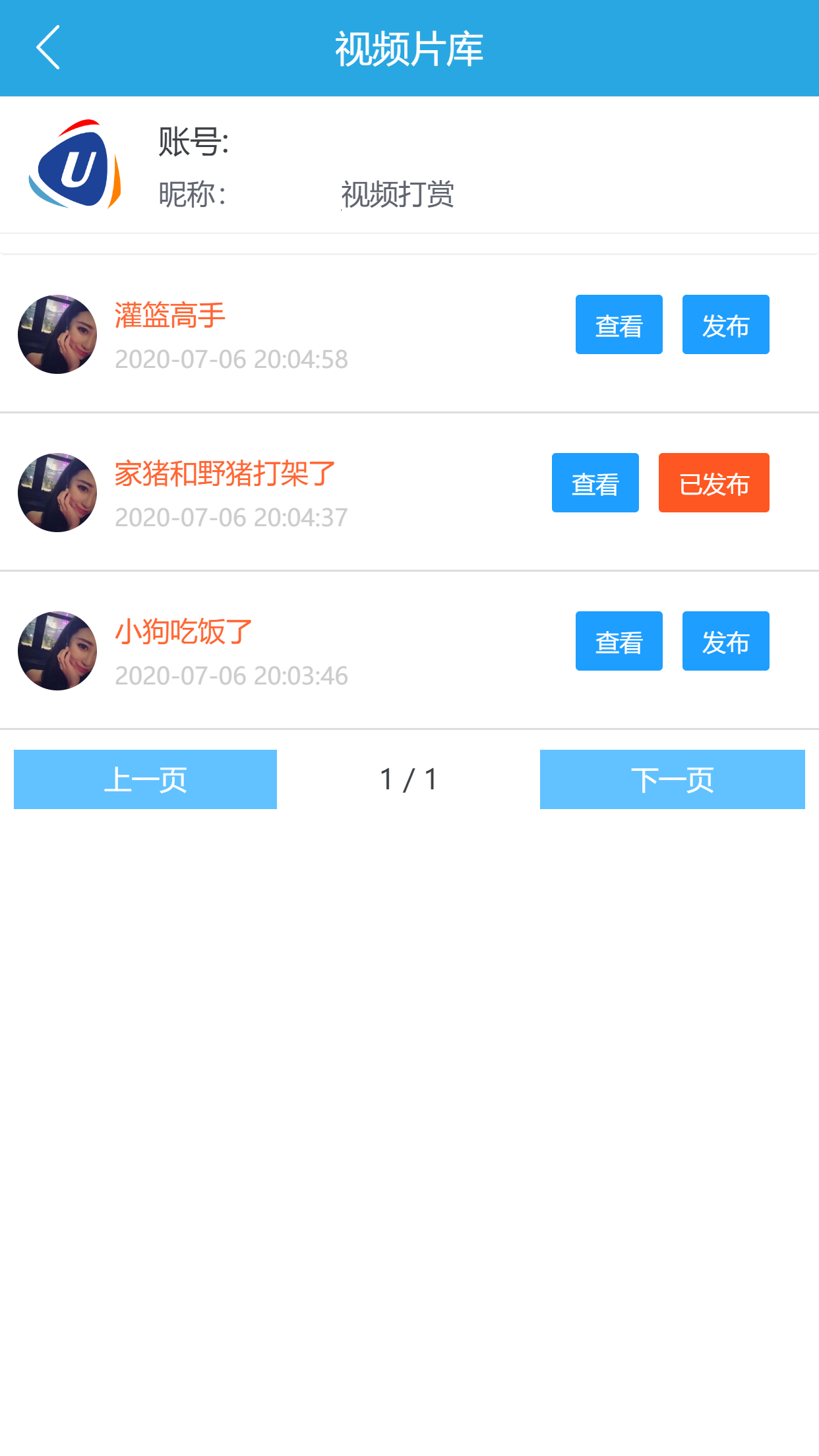Viewport: 819px width, 1456px height.
Task: Go to previous page with 上一页
Action: point(145,779)
